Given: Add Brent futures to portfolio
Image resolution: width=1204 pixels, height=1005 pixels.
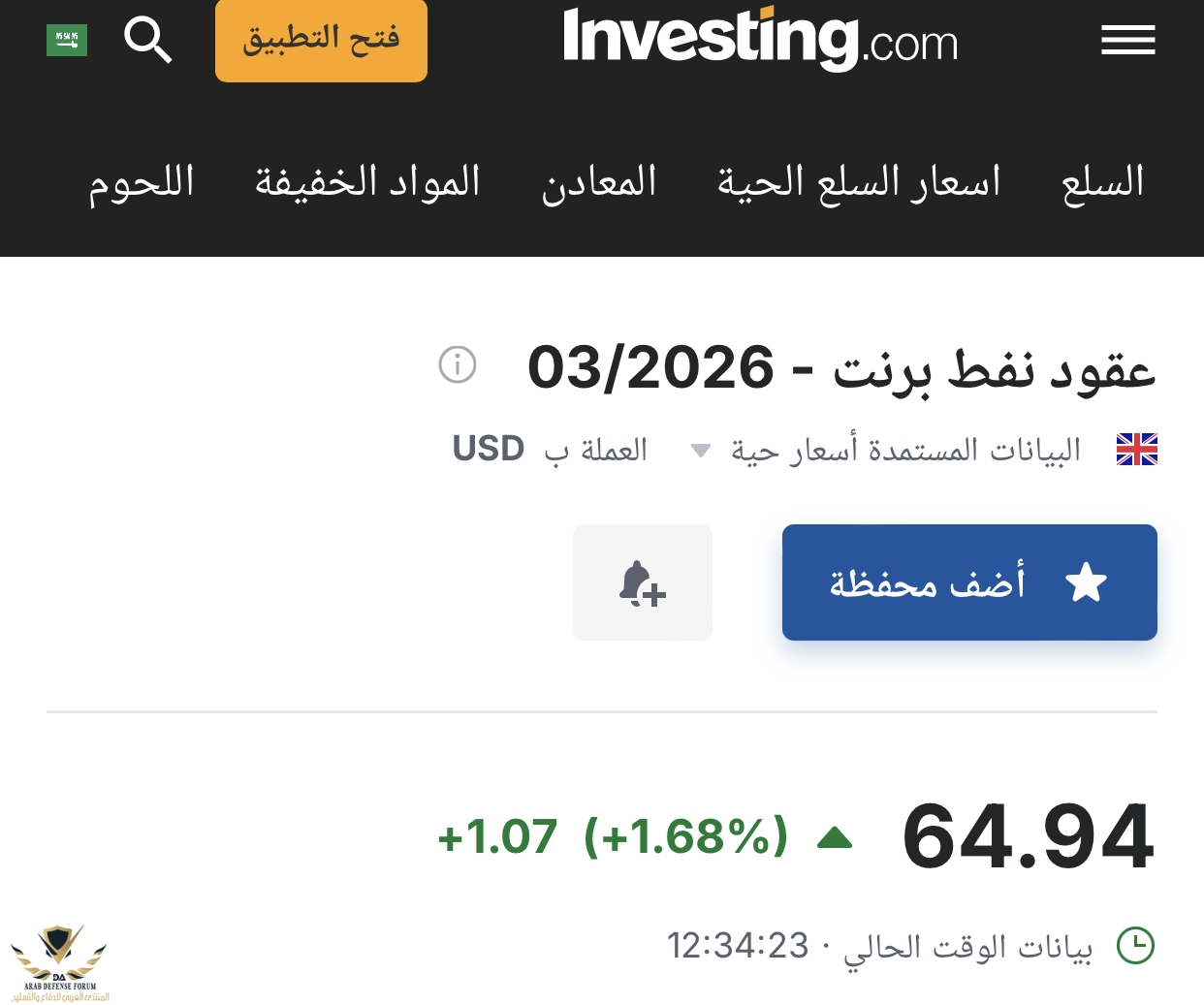Looking at the screenshot, I should point(969,582).
